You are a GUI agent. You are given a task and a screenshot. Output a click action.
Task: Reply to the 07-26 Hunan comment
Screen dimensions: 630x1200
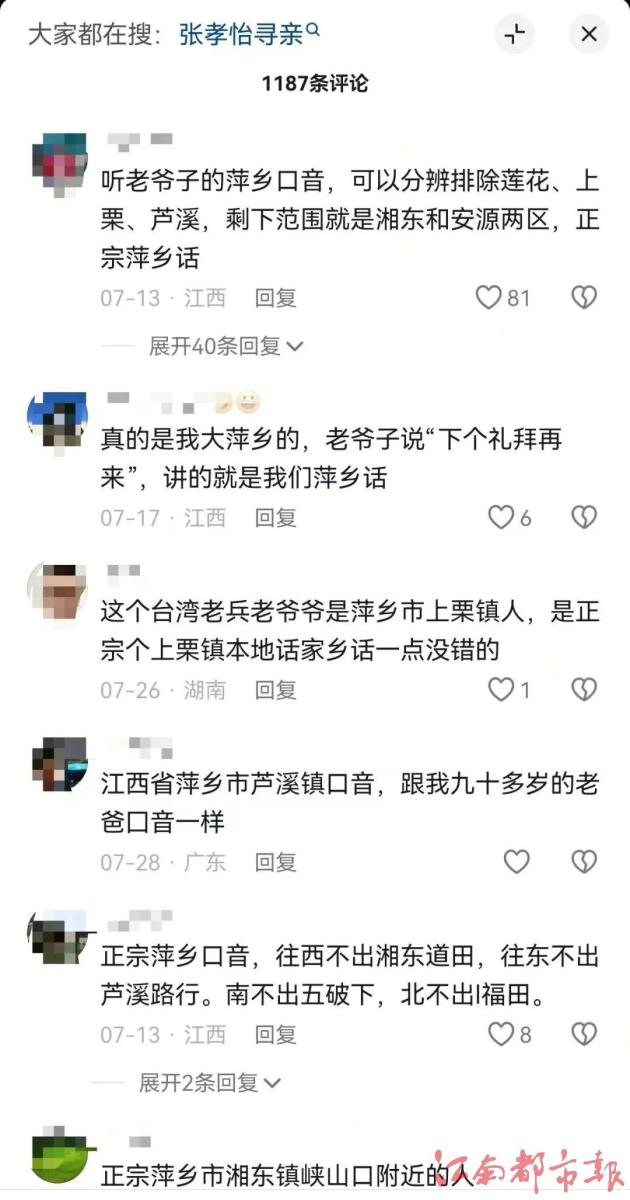tap(275, 689)
